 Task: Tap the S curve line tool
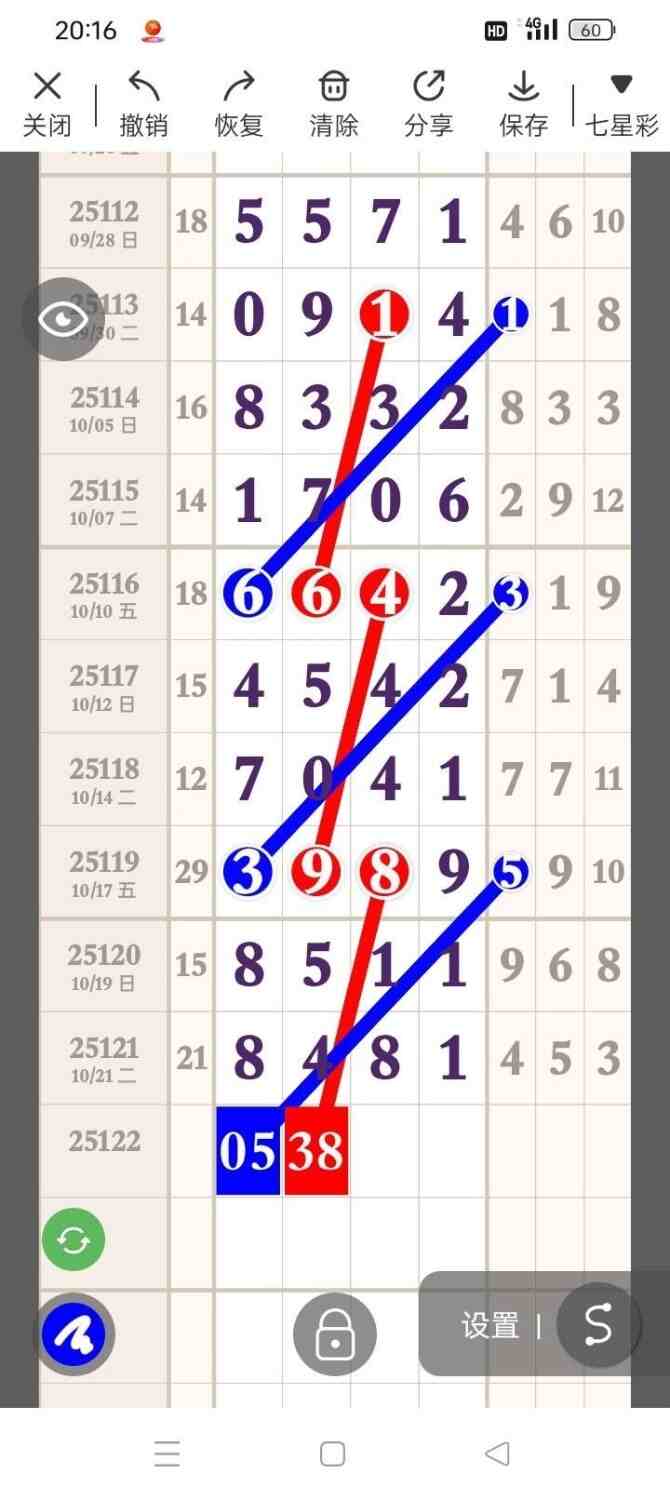pos(597,1325)
